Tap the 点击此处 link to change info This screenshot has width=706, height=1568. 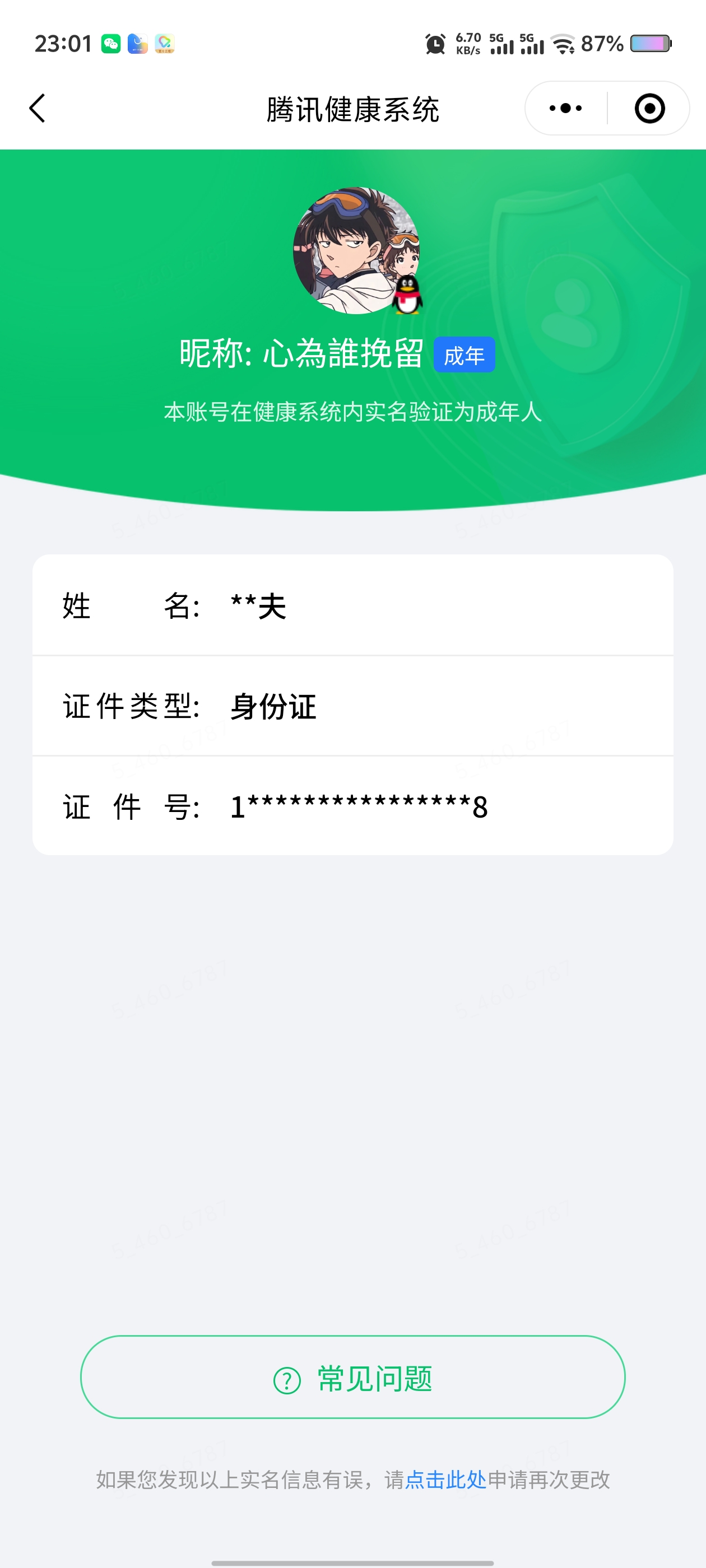(x=446, y=1479)
